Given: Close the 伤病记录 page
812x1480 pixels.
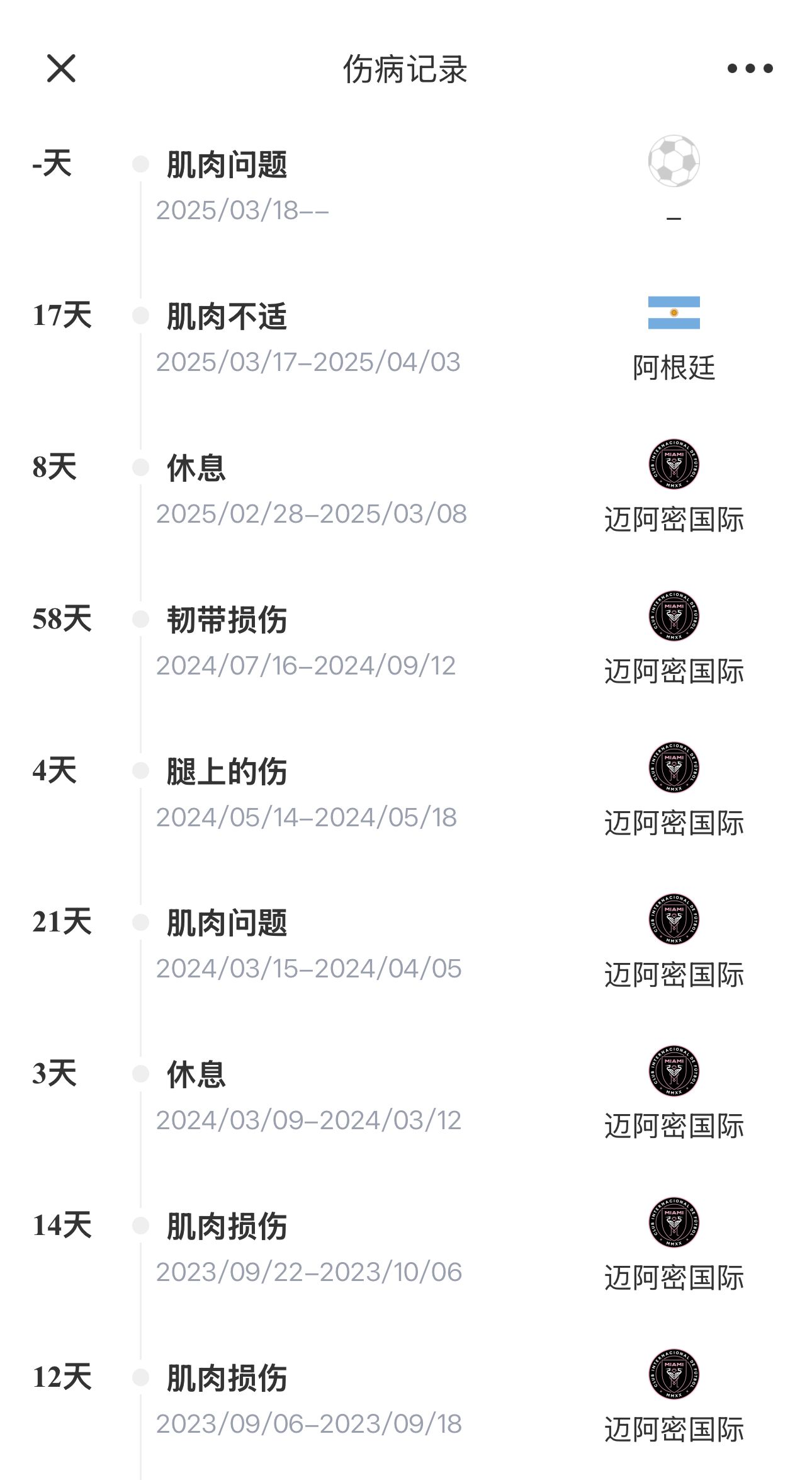Looking at the screenshot, I should tap(61, 68).
